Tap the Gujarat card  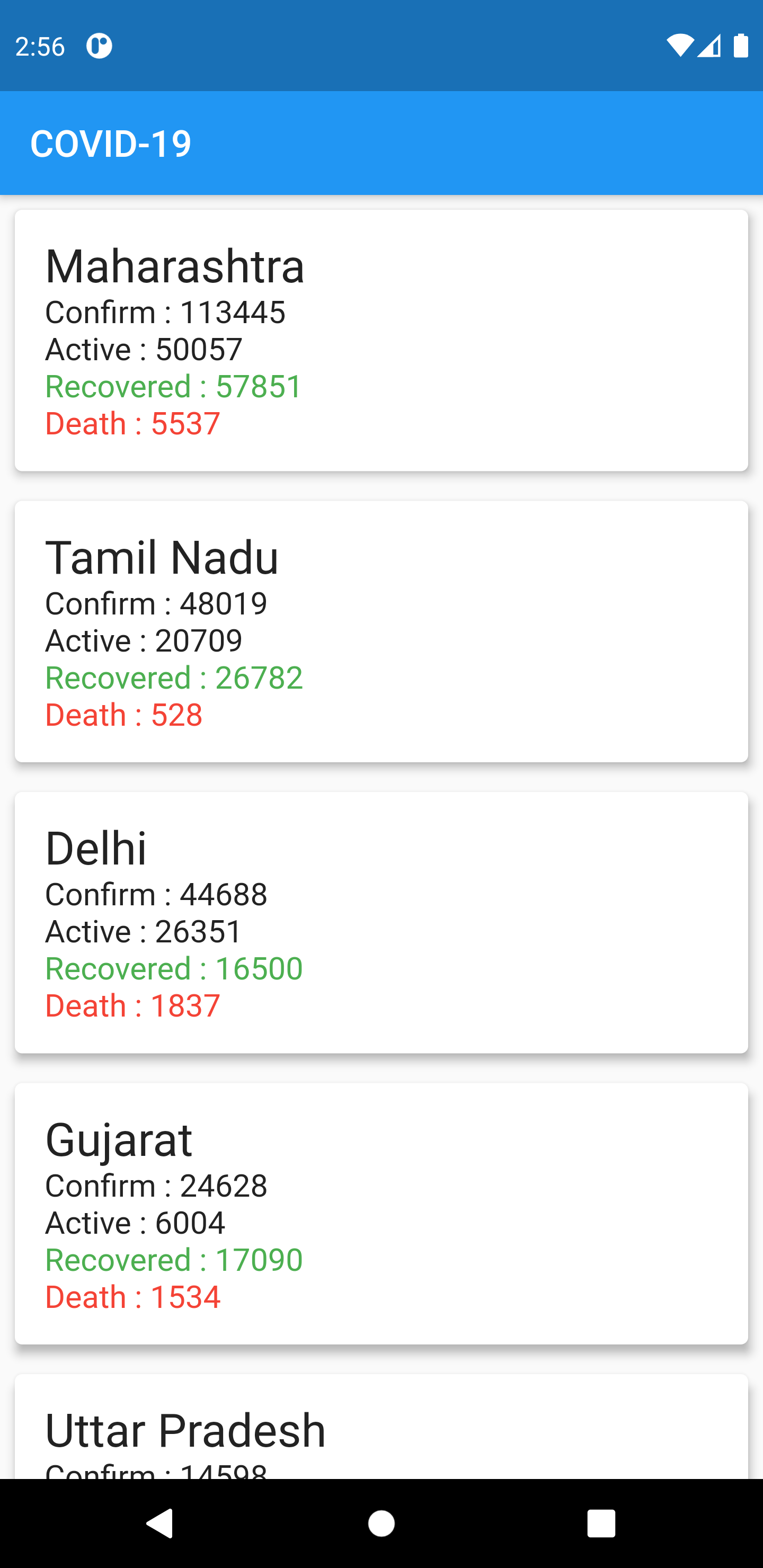(381, 1213)
